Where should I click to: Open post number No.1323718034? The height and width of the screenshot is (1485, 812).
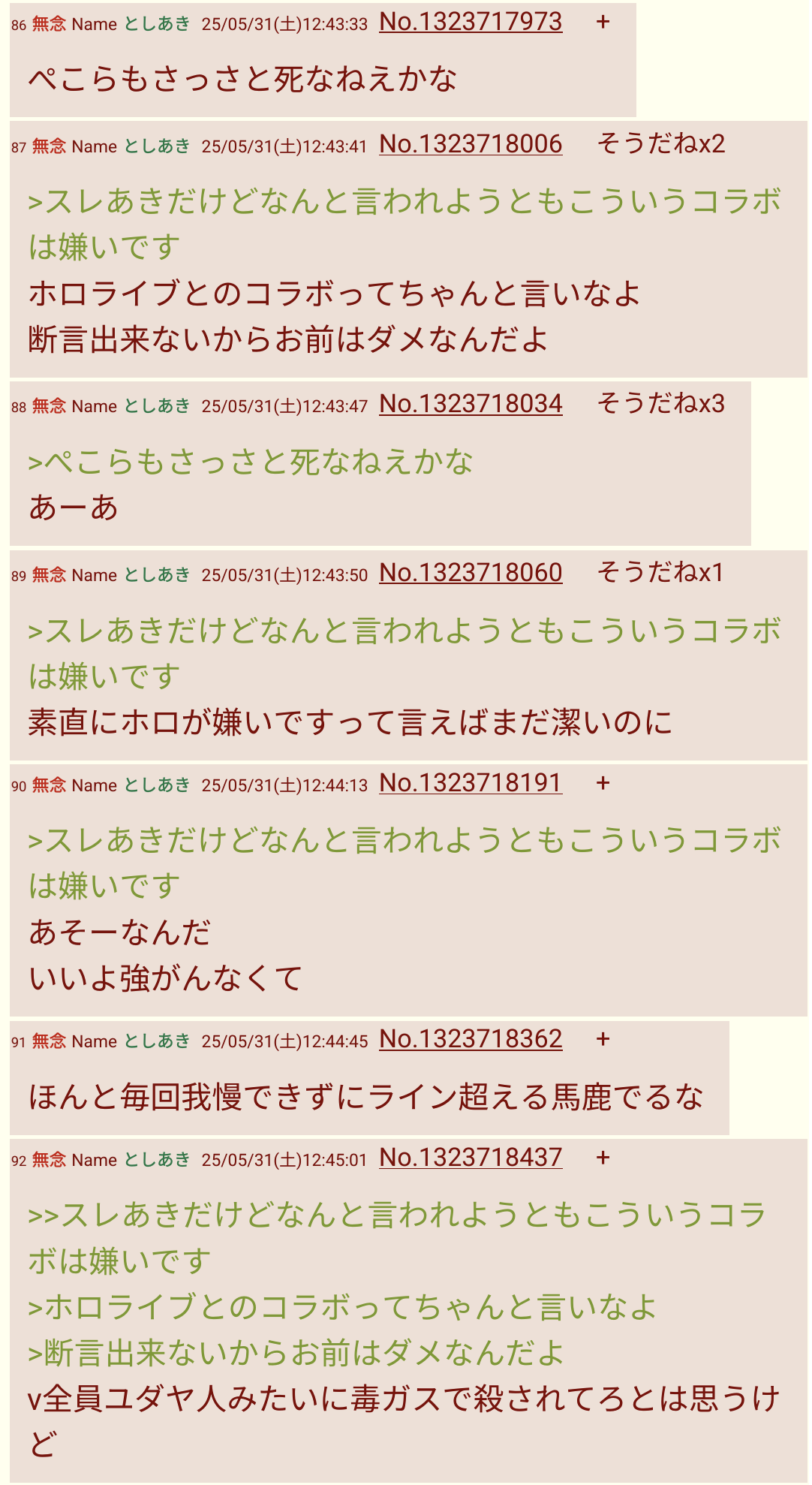point(471,404)
